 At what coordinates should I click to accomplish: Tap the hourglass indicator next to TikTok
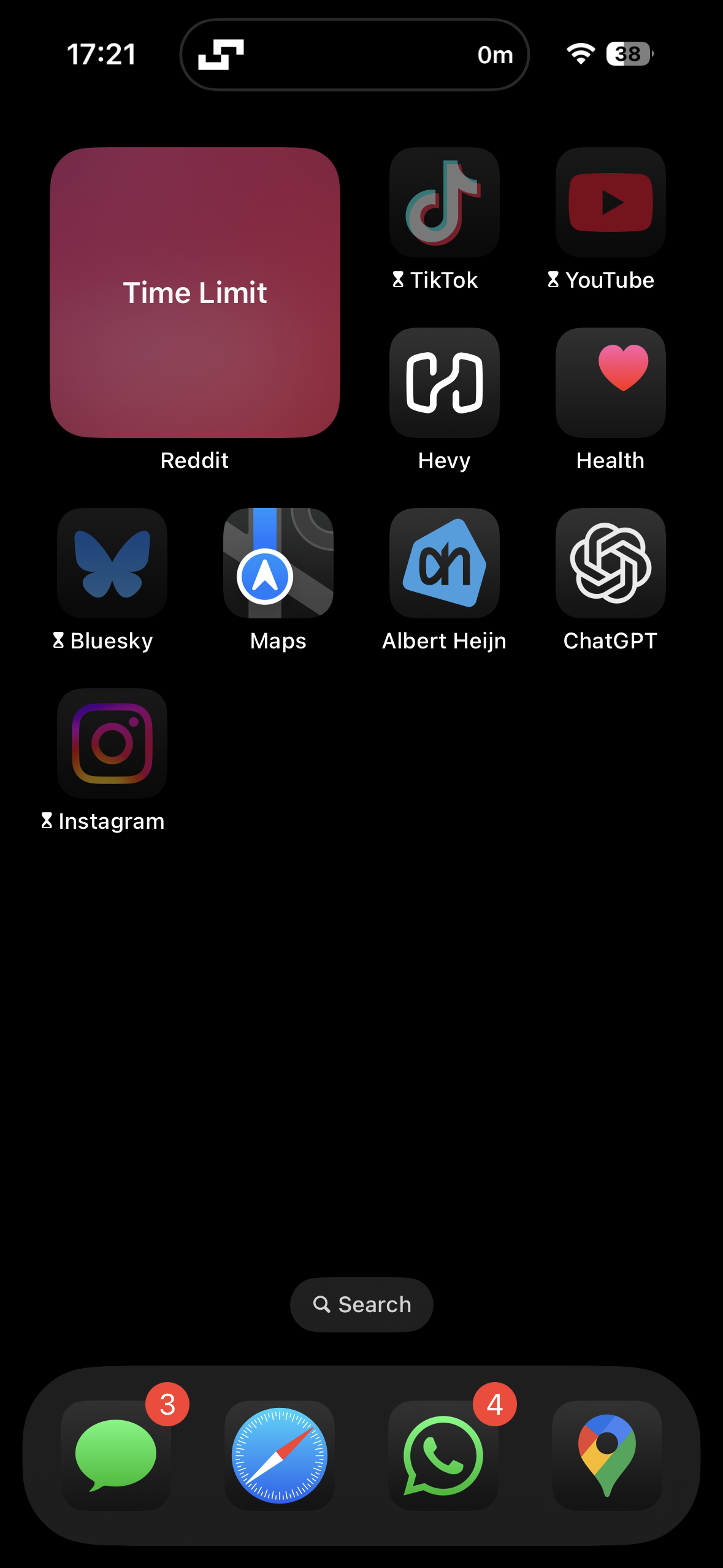[397, 280]
